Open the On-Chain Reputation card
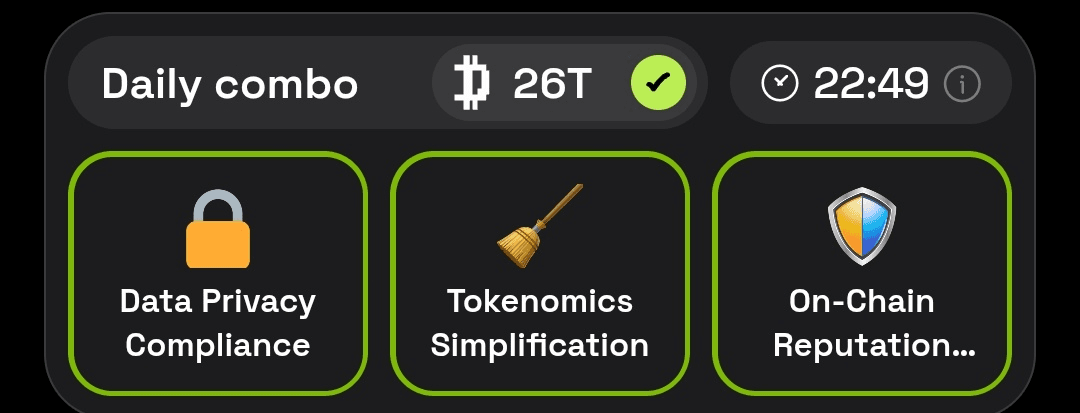 (x=861, y=273)
